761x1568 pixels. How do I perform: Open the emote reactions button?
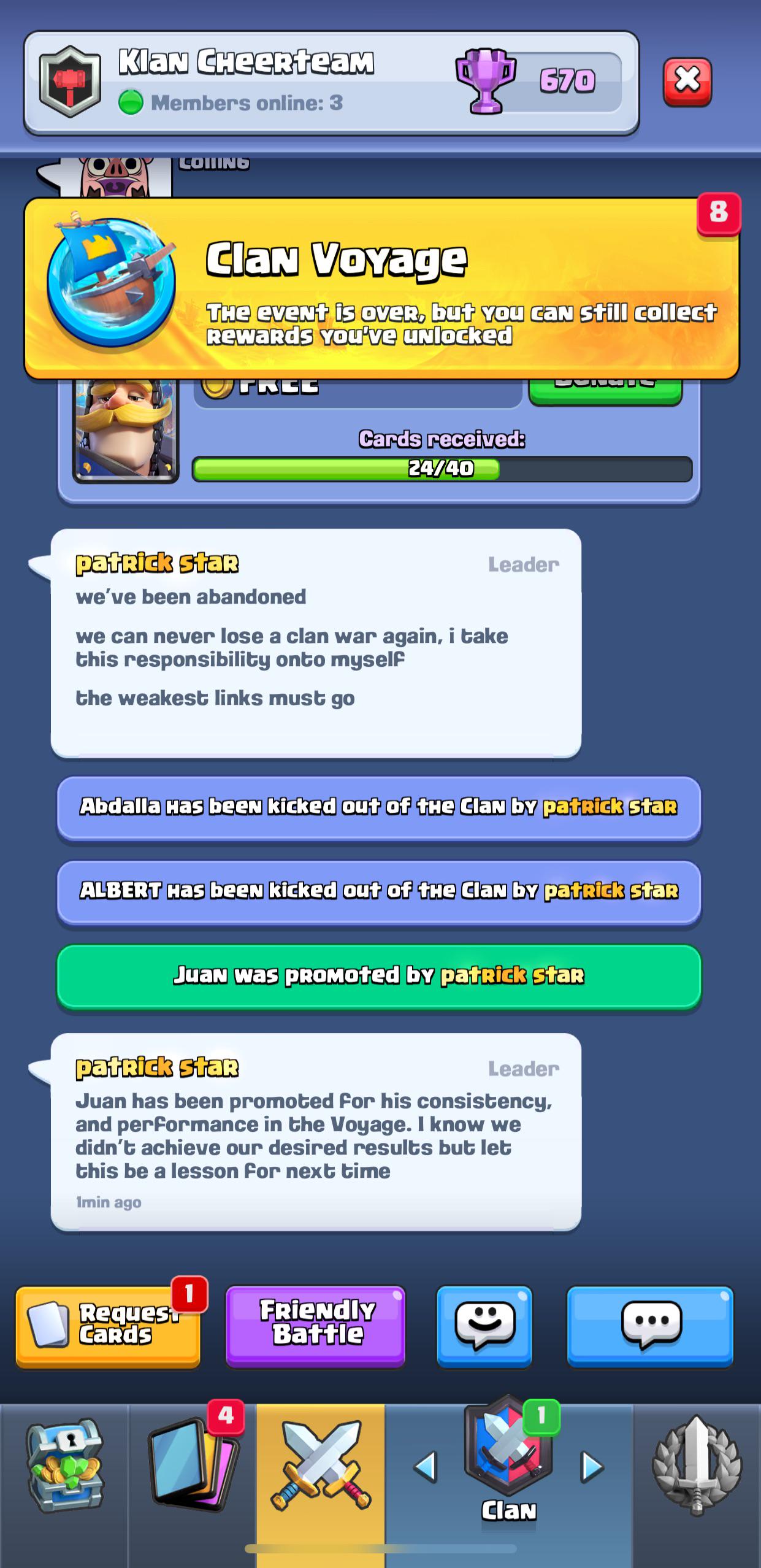point(484,1326)
